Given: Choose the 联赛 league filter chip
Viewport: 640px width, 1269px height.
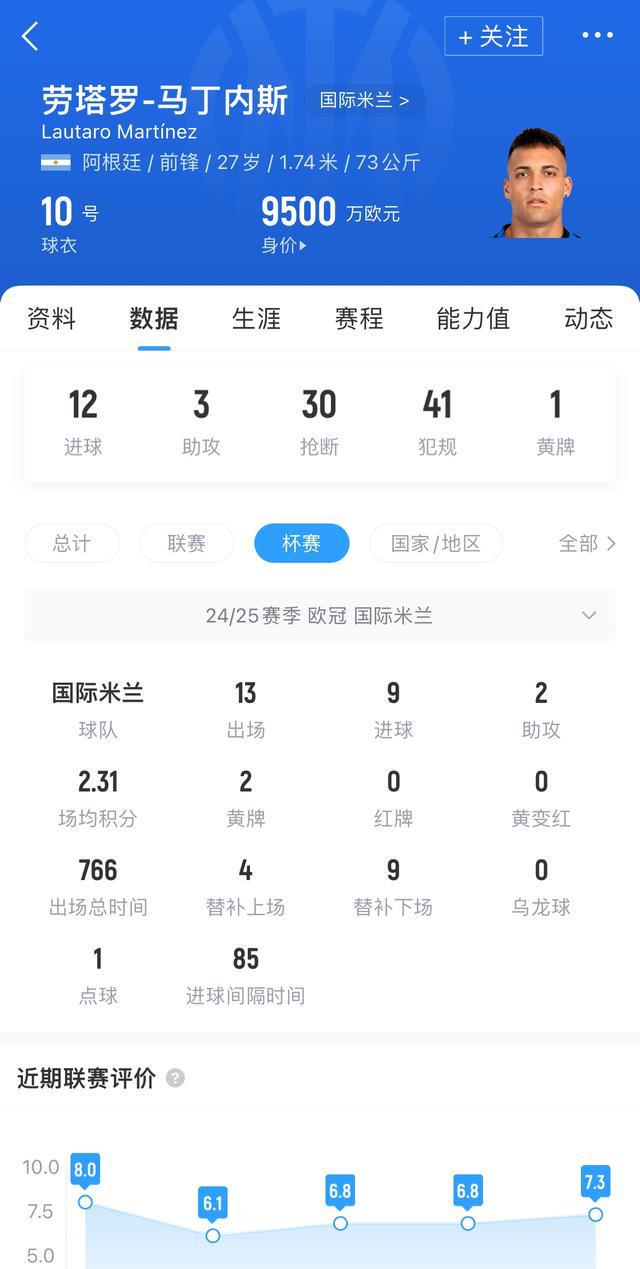Looking at the screenshot, I should coord(187,543).
